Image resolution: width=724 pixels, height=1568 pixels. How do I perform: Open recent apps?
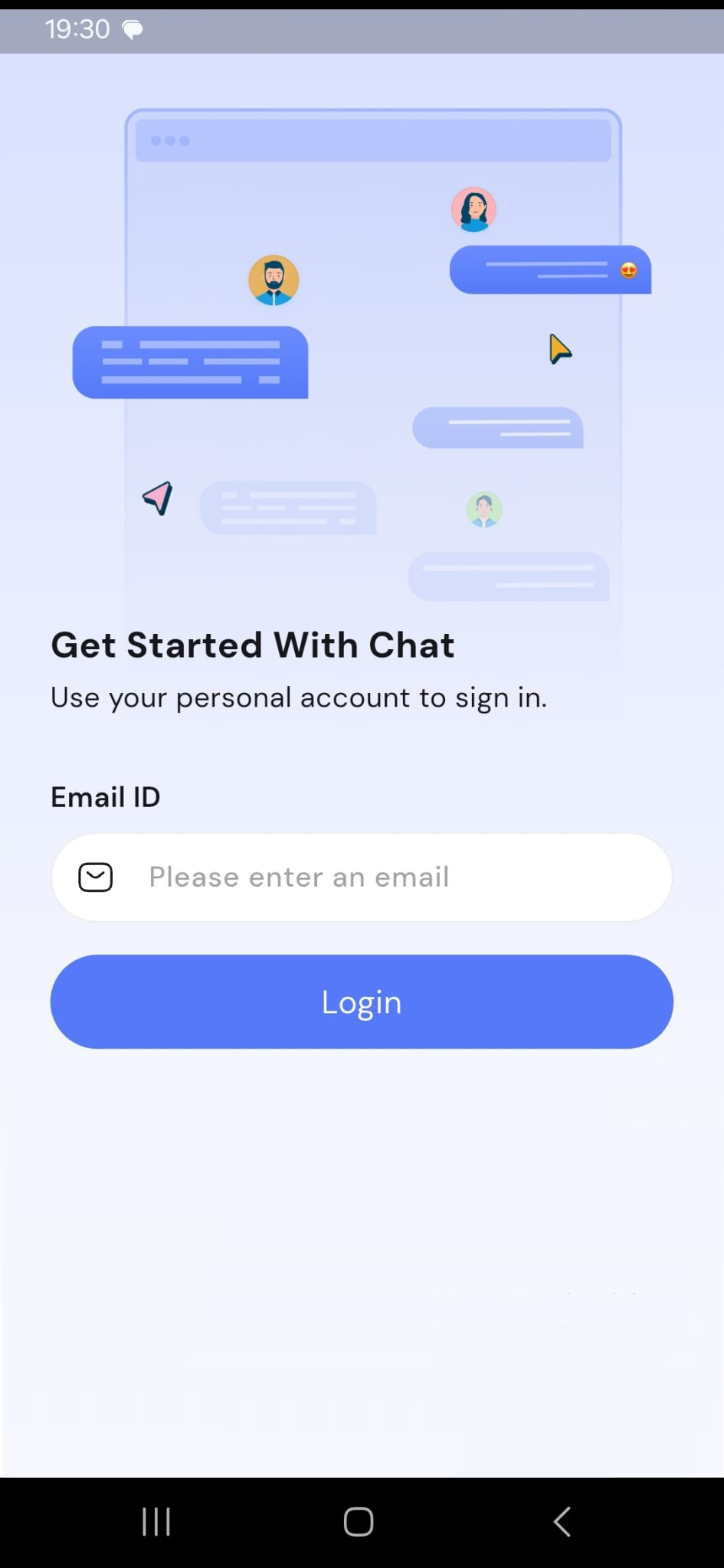point(156,1521)
